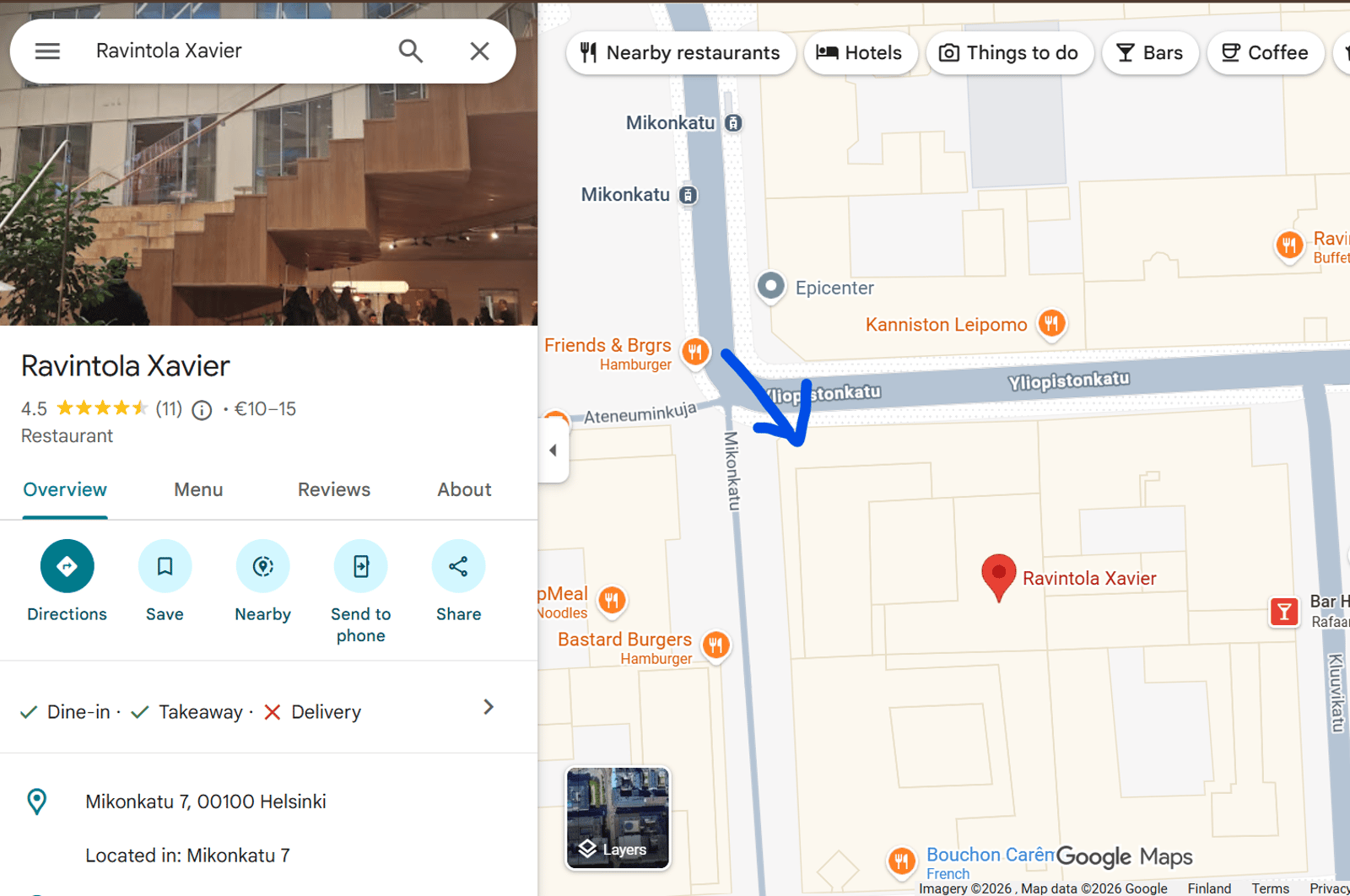Switch to the Menu tab
The width and height of the screenshot is (1350, 896).
(198, 490)
